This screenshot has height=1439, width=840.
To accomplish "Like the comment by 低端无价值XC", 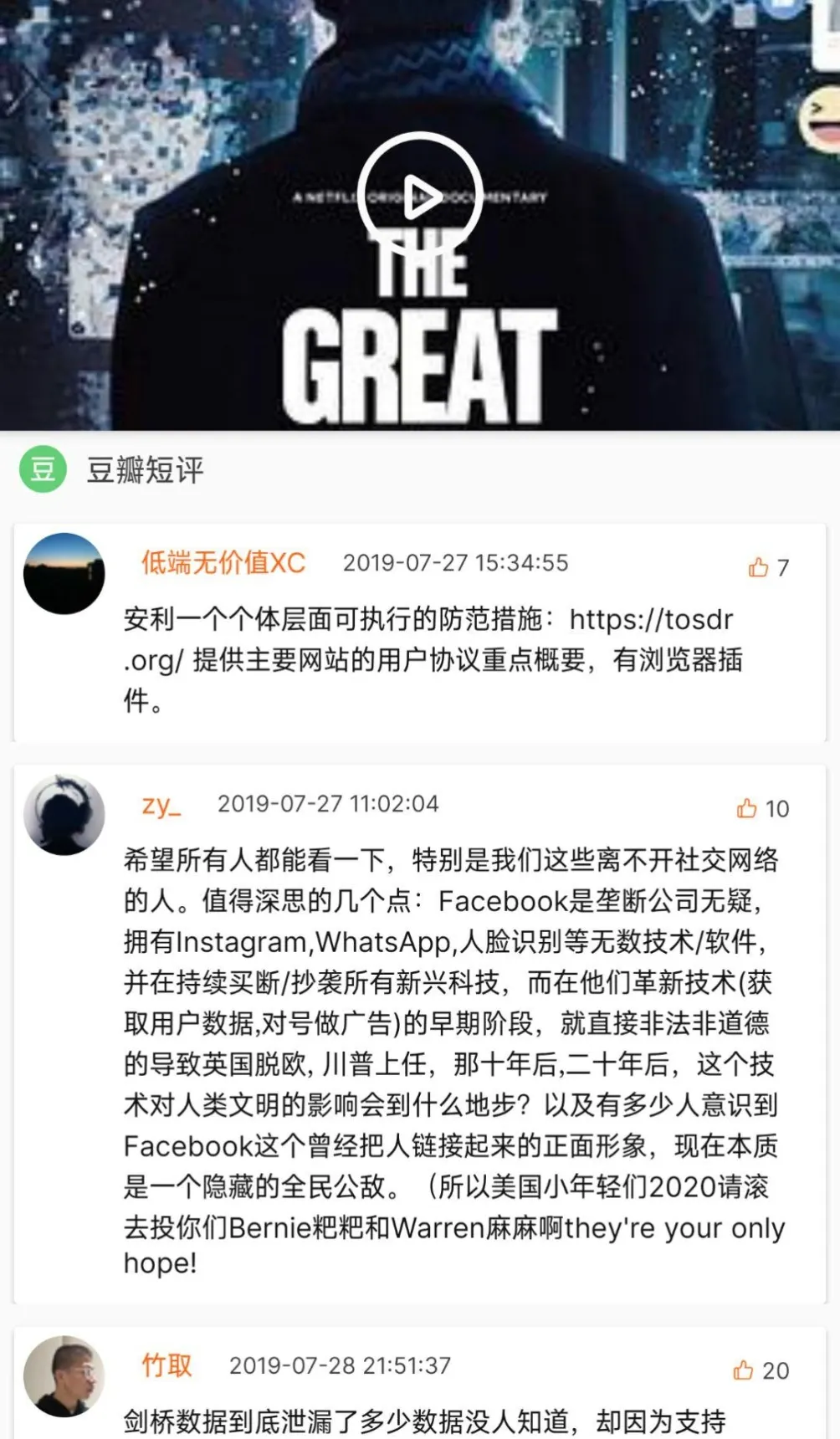I will [760, 567].
